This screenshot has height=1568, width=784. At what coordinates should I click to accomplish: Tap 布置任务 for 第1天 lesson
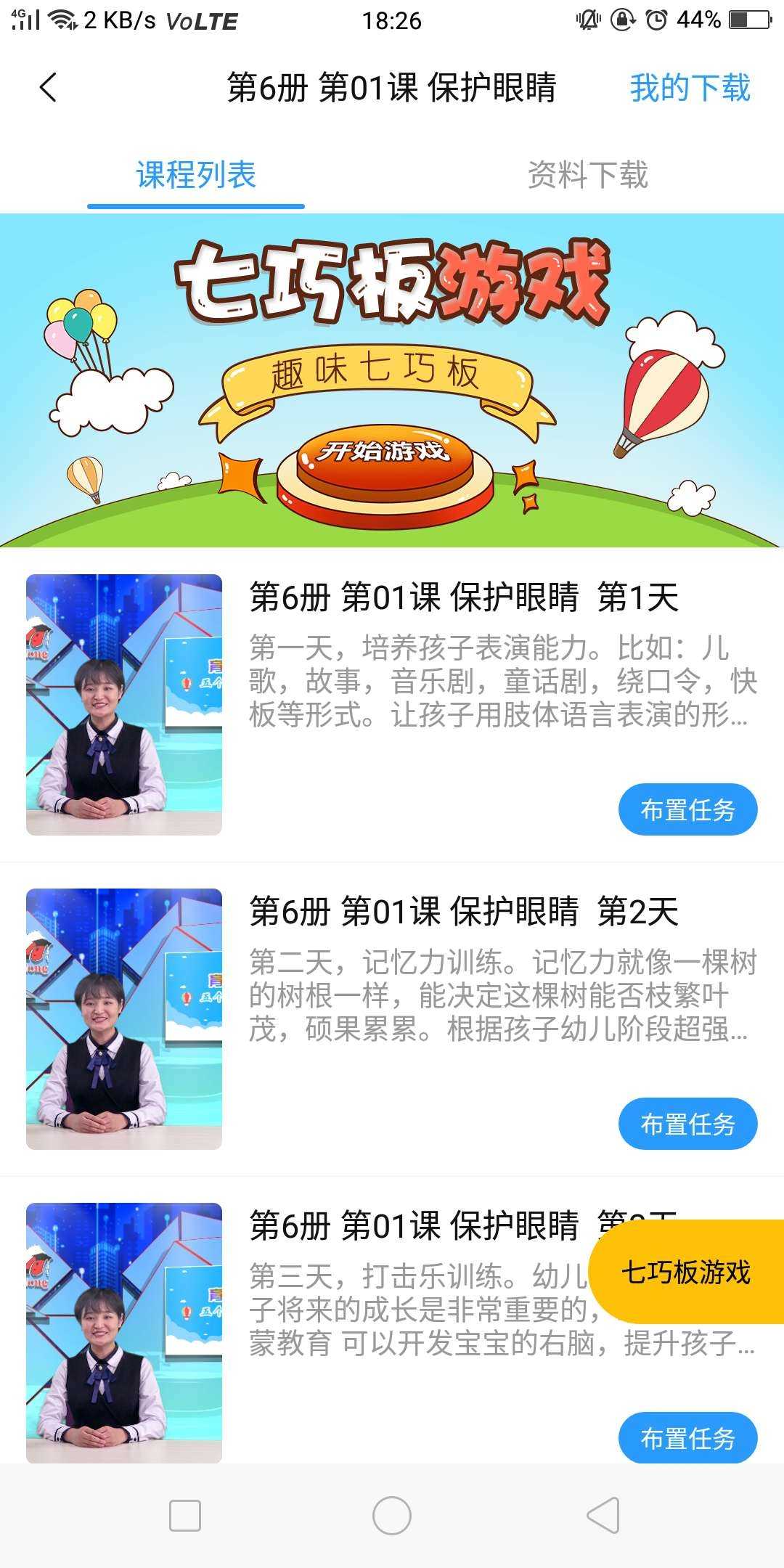[687, 808]
